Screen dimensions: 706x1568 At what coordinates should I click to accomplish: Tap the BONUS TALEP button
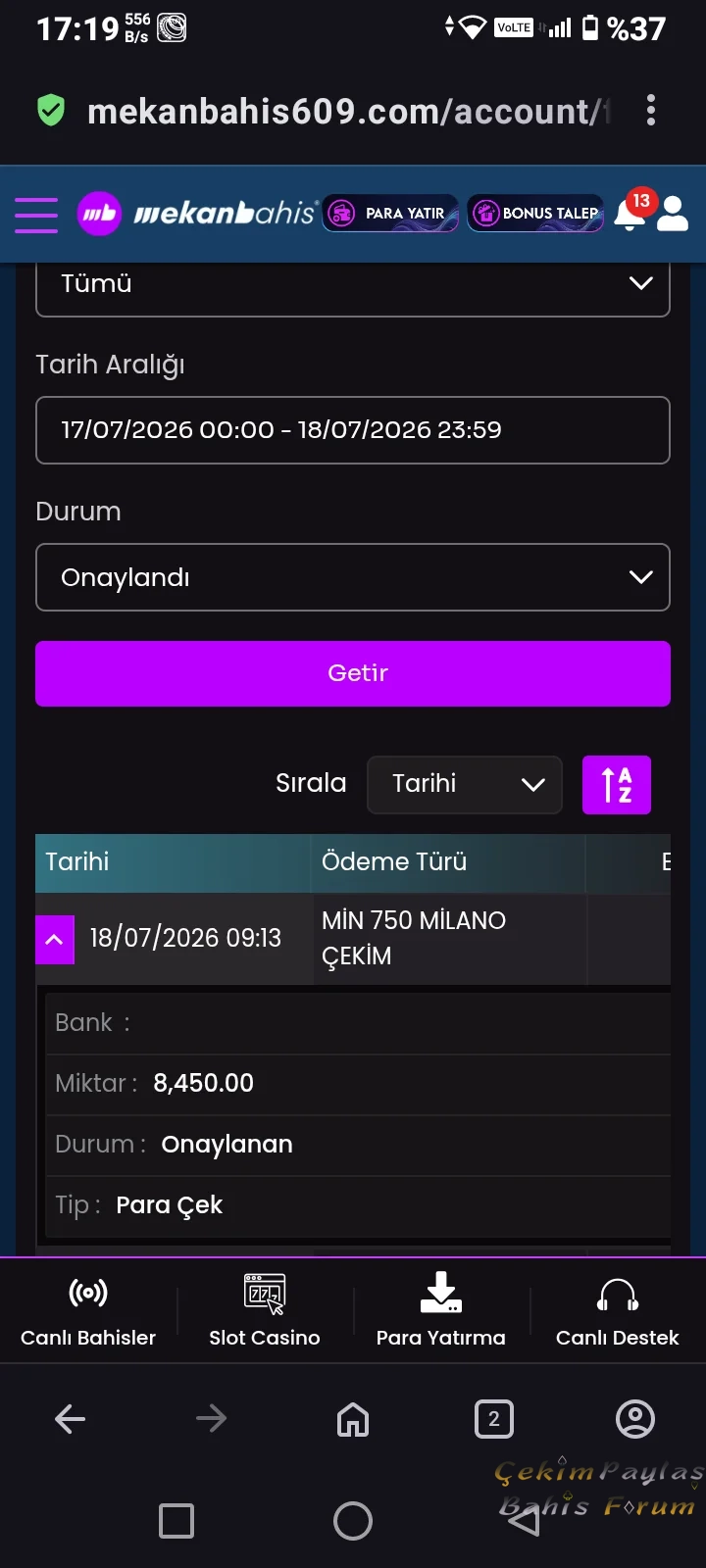coord(535,213)
